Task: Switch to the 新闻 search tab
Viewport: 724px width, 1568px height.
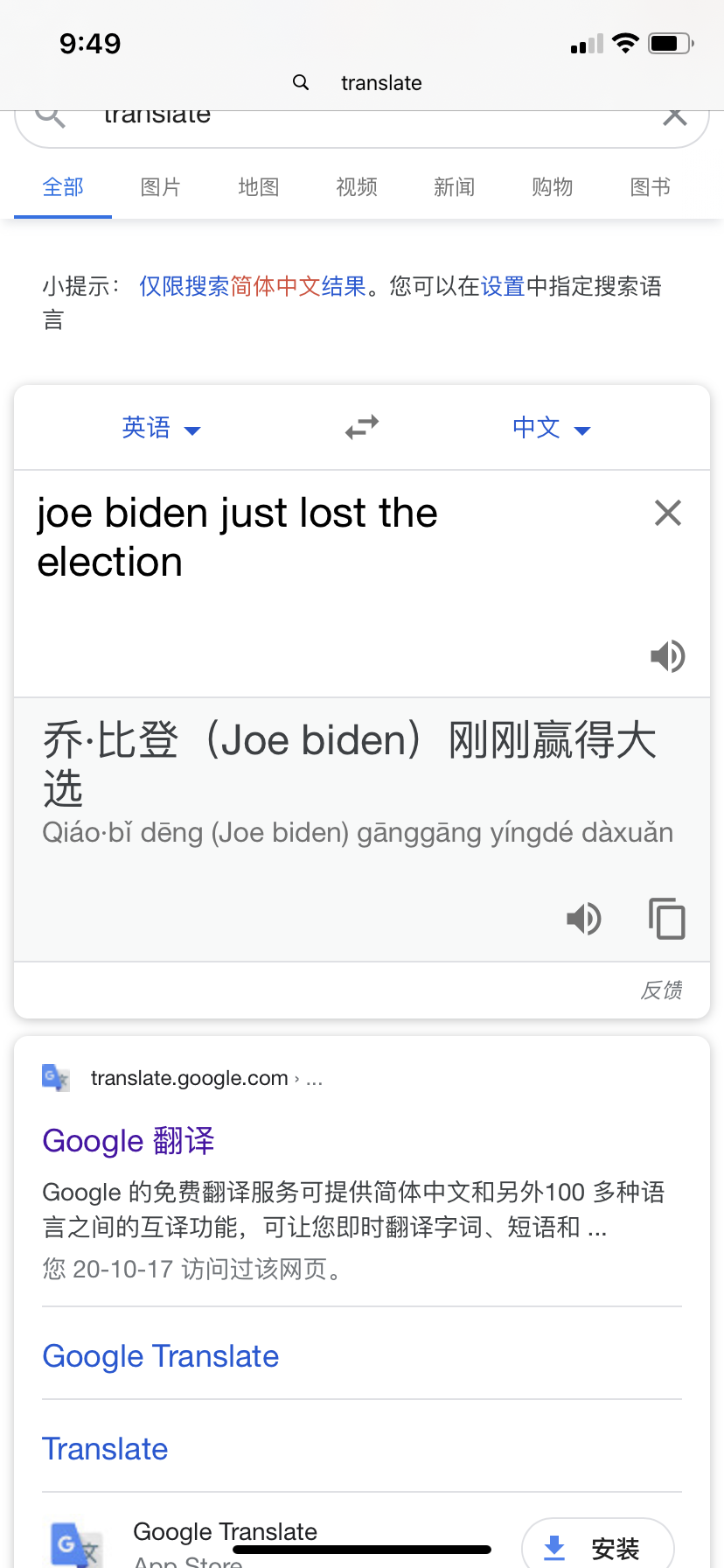Action: tap(454, 186)
